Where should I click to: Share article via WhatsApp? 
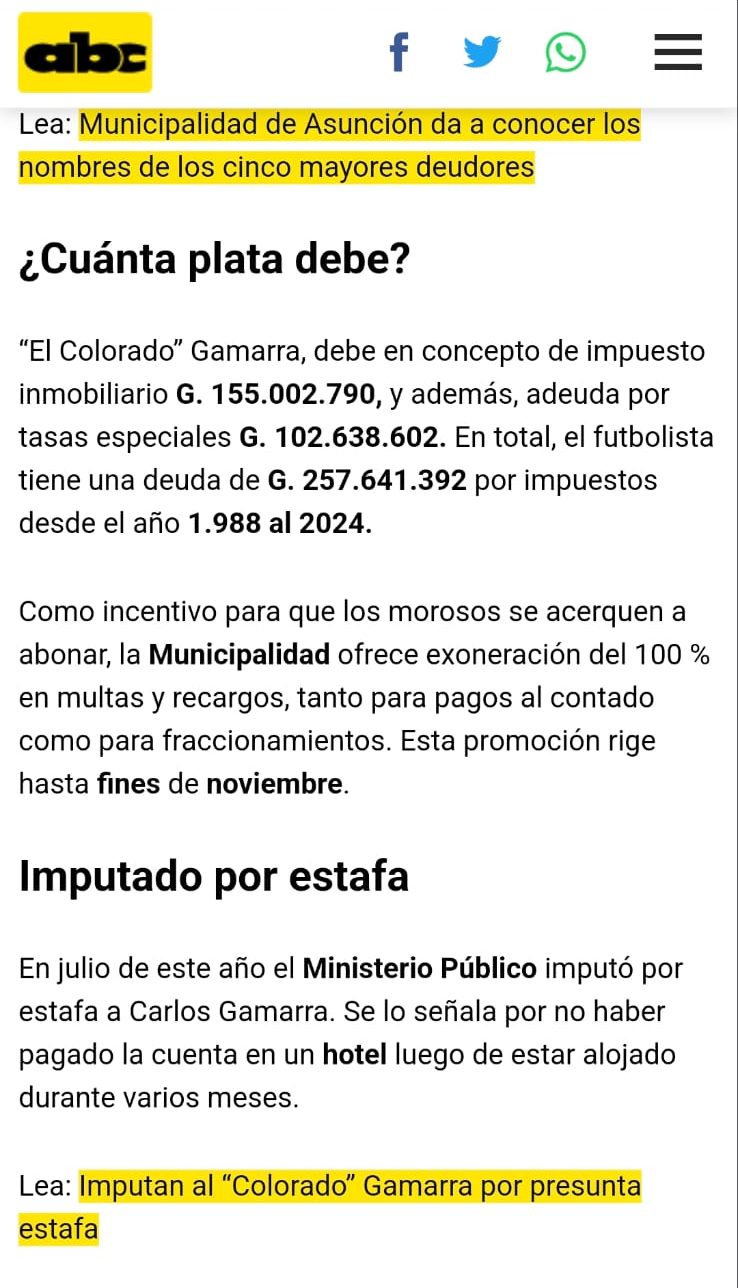pos(566,52)
